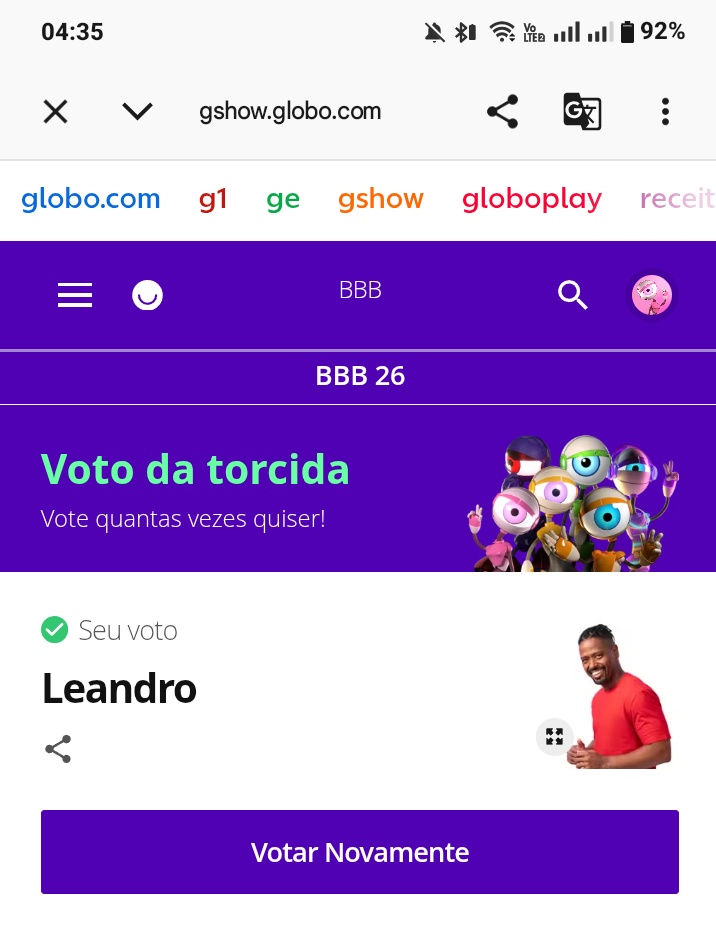Open the g1 news link

213,199
